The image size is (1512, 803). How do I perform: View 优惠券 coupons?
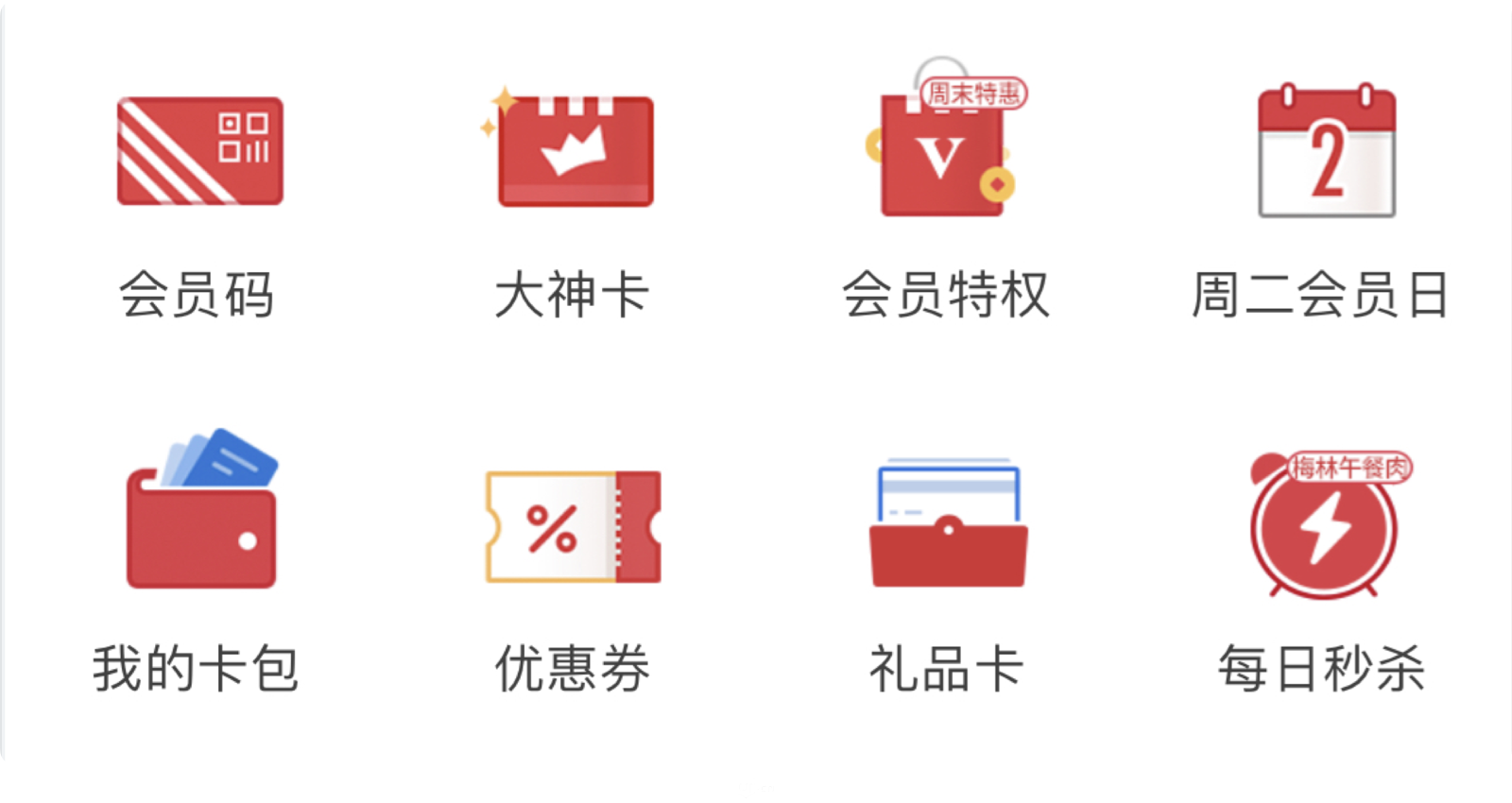click(573, 526)
